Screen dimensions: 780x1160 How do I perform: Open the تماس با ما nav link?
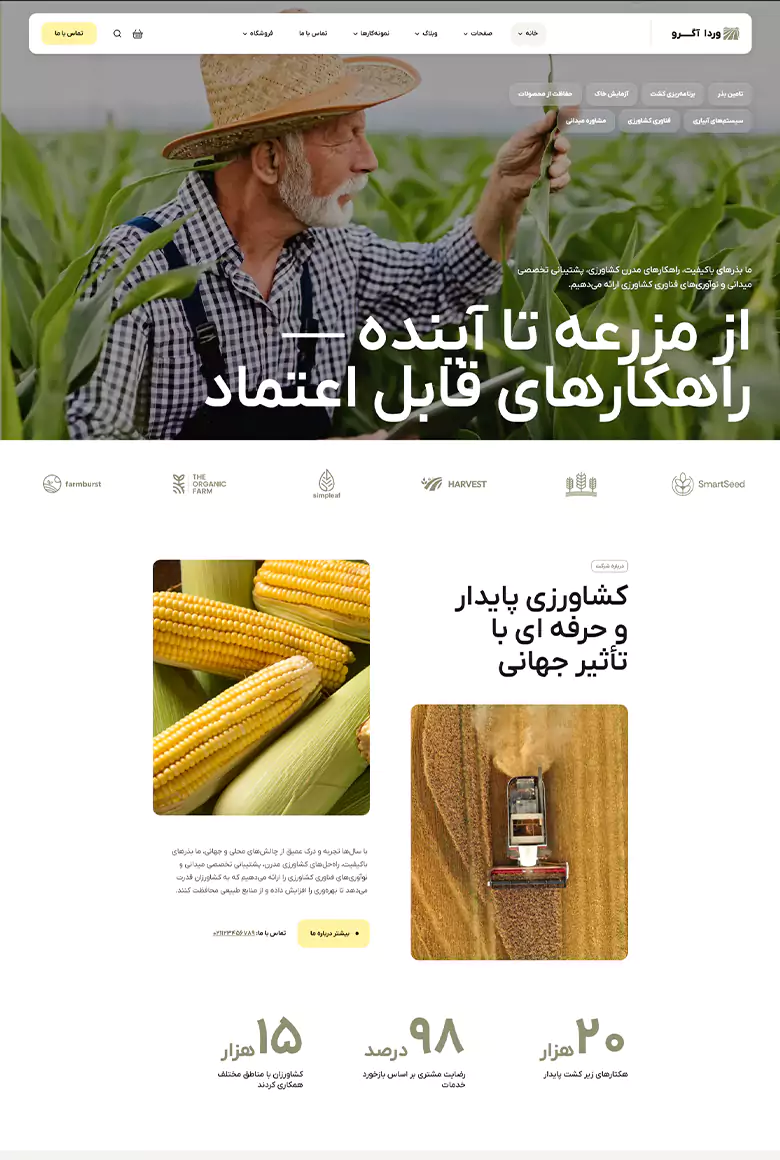pyautogui.click(x=313, y=34)
